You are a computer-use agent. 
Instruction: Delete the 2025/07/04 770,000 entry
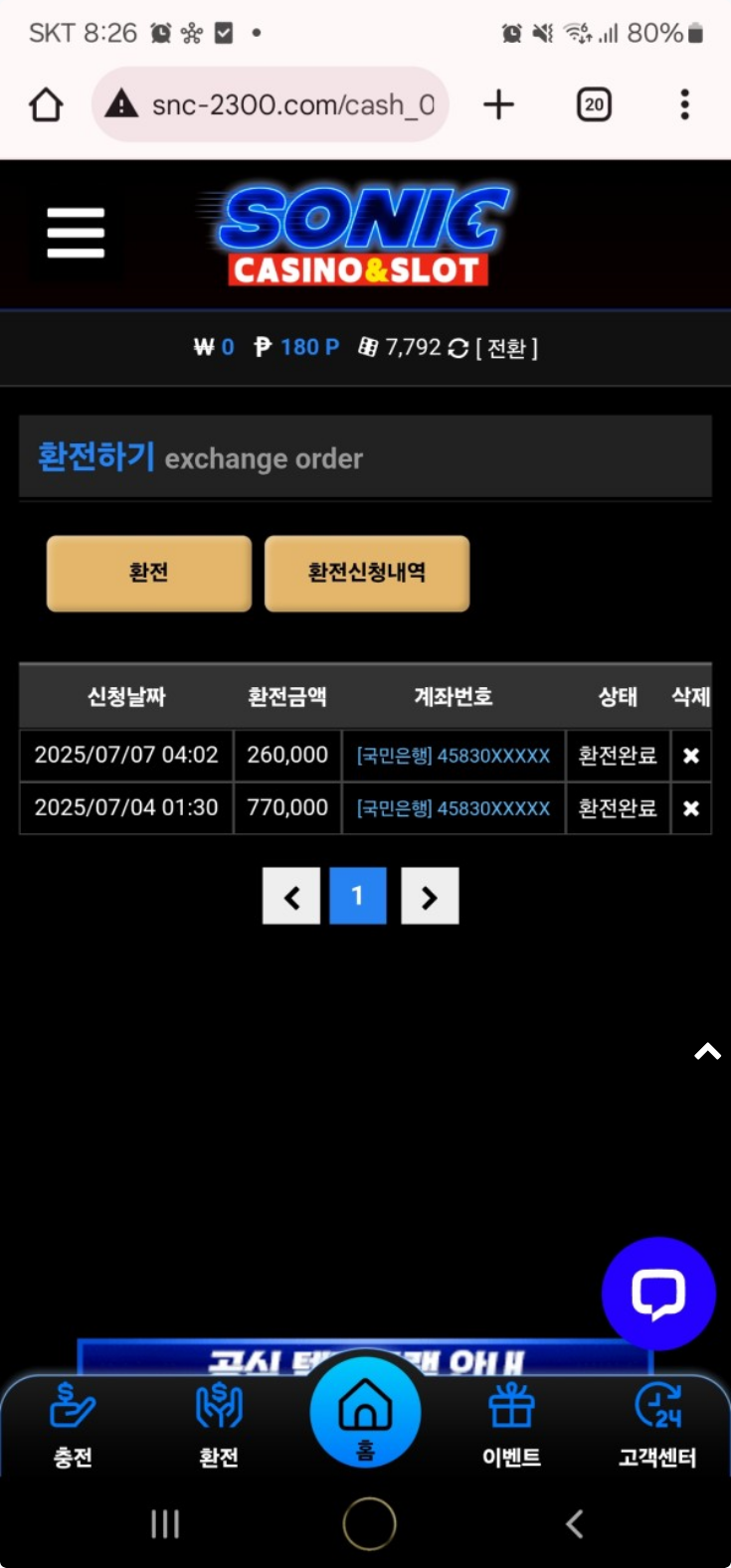pyautogui.click(x=691, y=808)
